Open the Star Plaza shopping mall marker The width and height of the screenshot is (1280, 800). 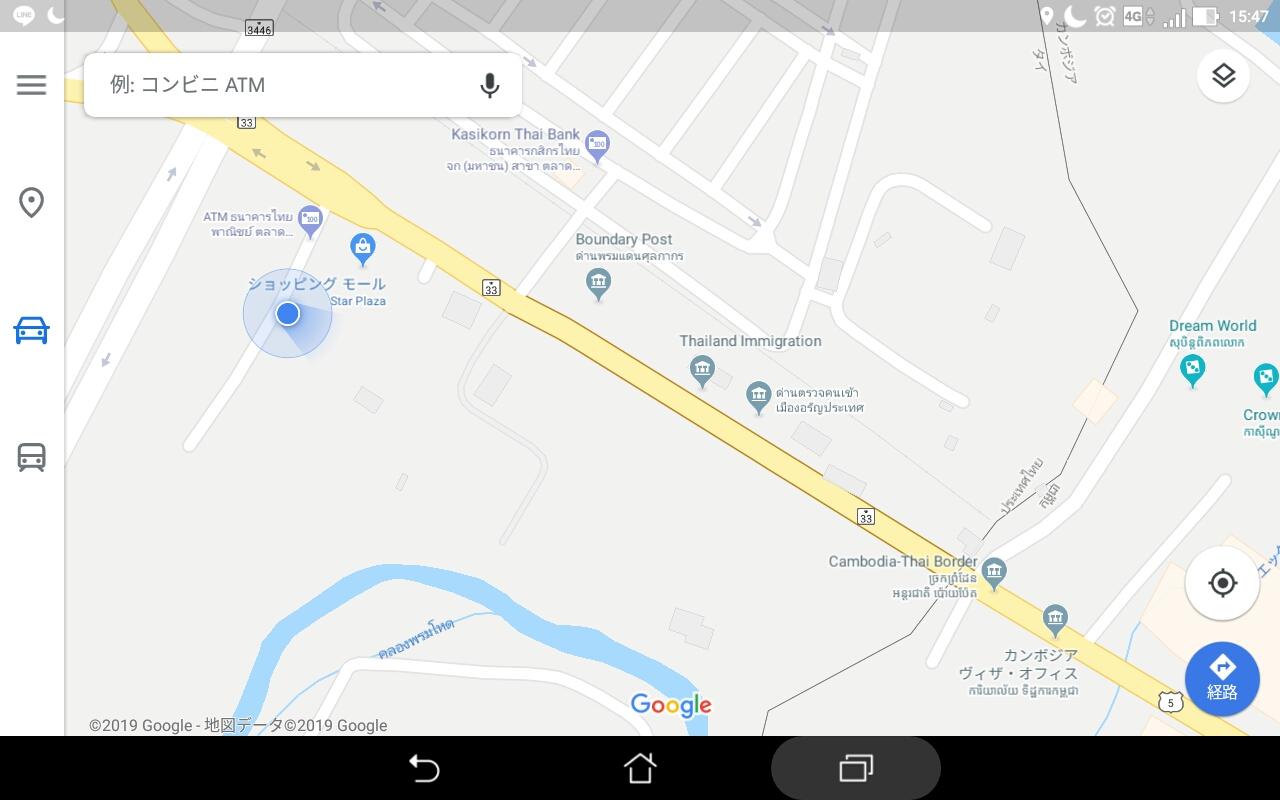[362, 248]
